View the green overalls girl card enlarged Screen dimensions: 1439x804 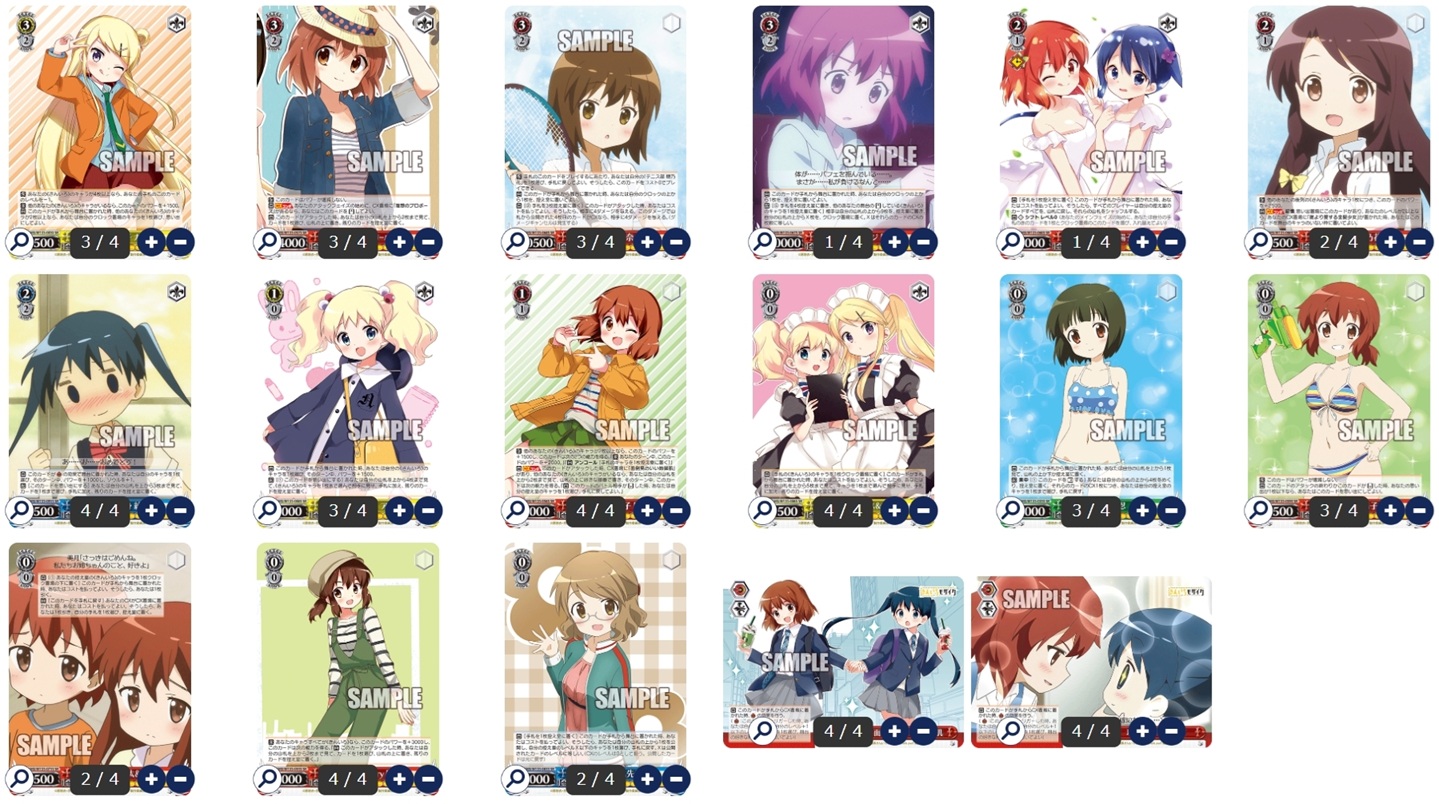point(268,779)
